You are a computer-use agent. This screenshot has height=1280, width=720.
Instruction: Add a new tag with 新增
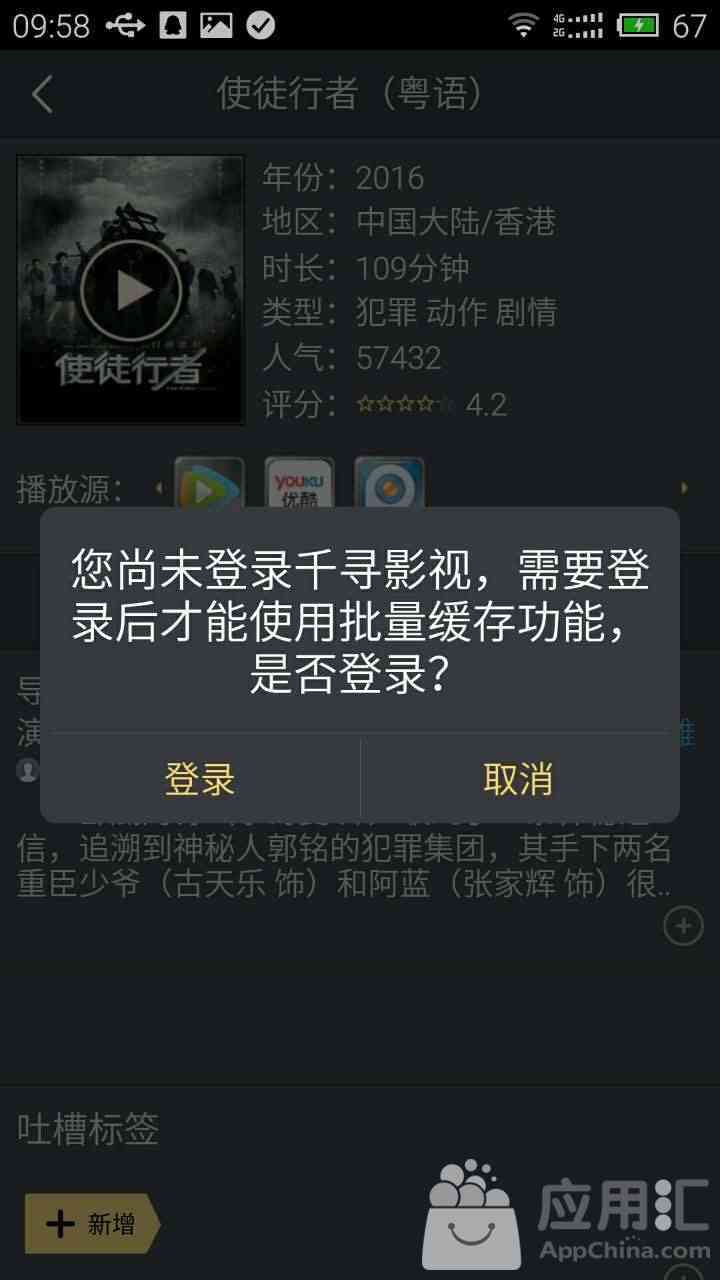pos(91,1224)
